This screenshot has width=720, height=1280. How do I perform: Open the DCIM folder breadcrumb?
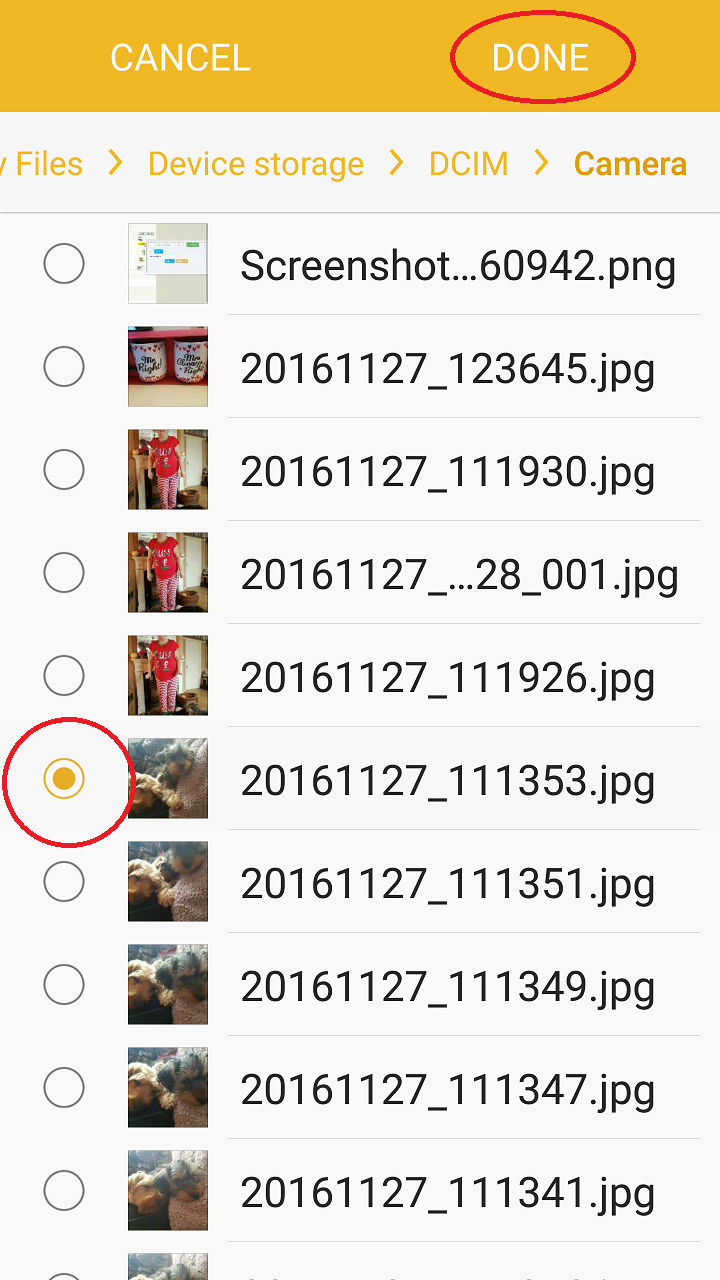pyautogui.click(x=468, y=164)
